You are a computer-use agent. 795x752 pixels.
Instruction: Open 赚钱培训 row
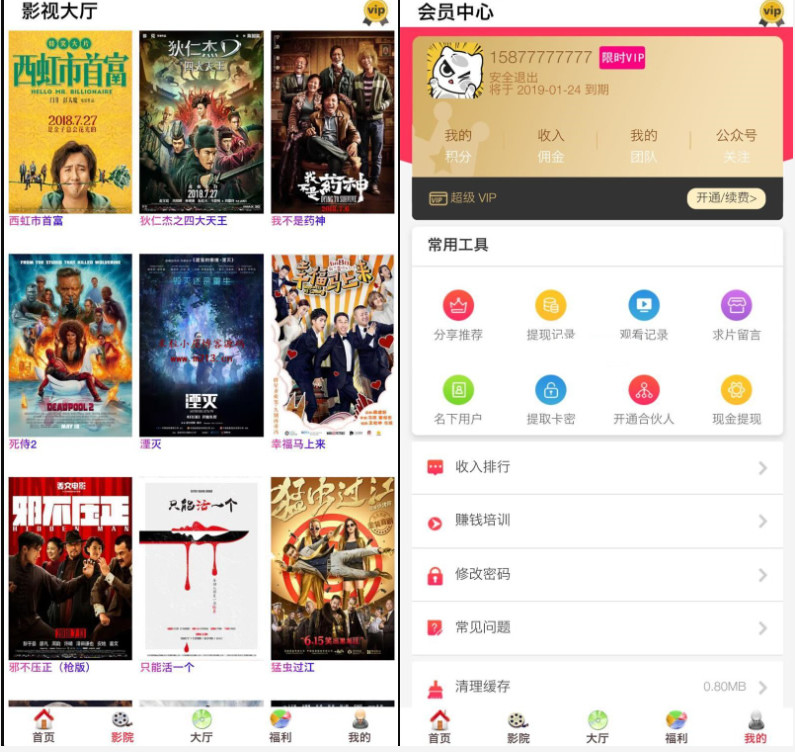pos(597,521)
